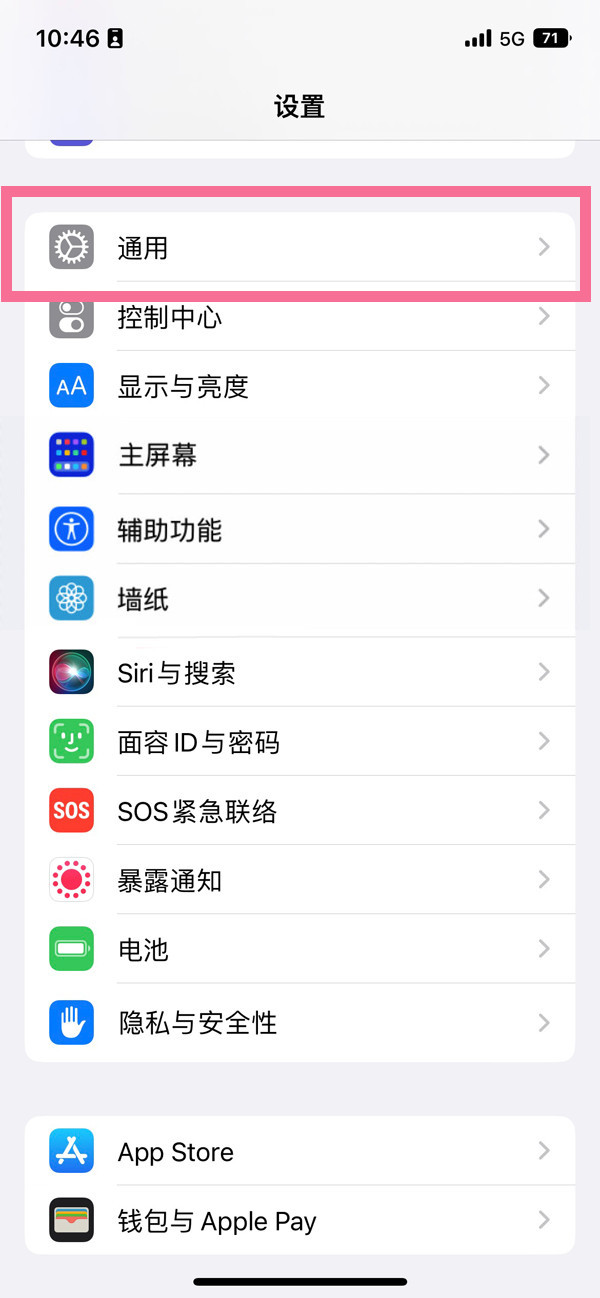
Task: Open 电池 battery settings
Action: point(300,949)
